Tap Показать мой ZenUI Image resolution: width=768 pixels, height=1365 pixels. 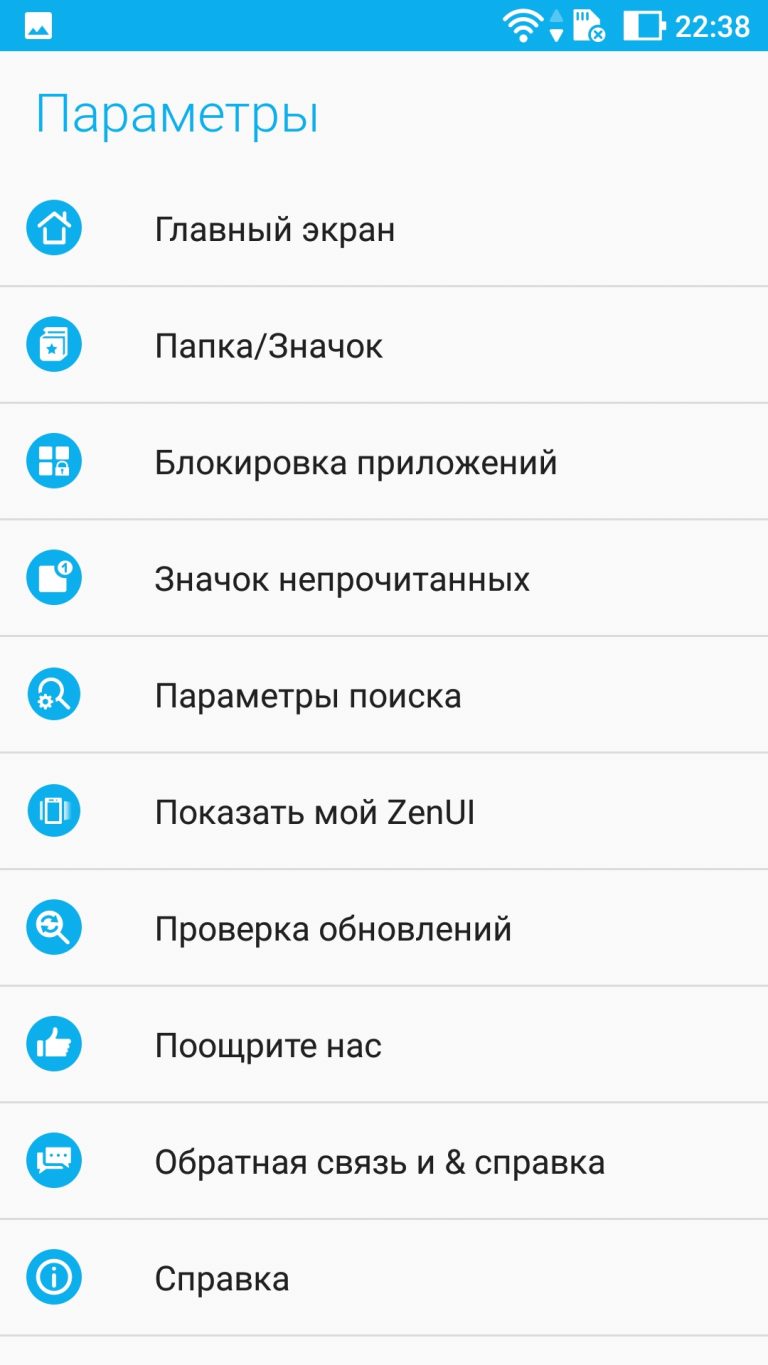click(384, 811)
